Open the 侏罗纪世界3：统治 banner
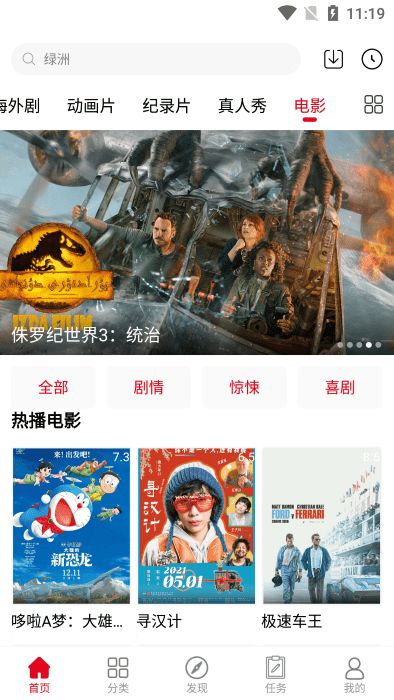Screen dimensions: 394x700 pyautogui.click(x=197, y=242)
